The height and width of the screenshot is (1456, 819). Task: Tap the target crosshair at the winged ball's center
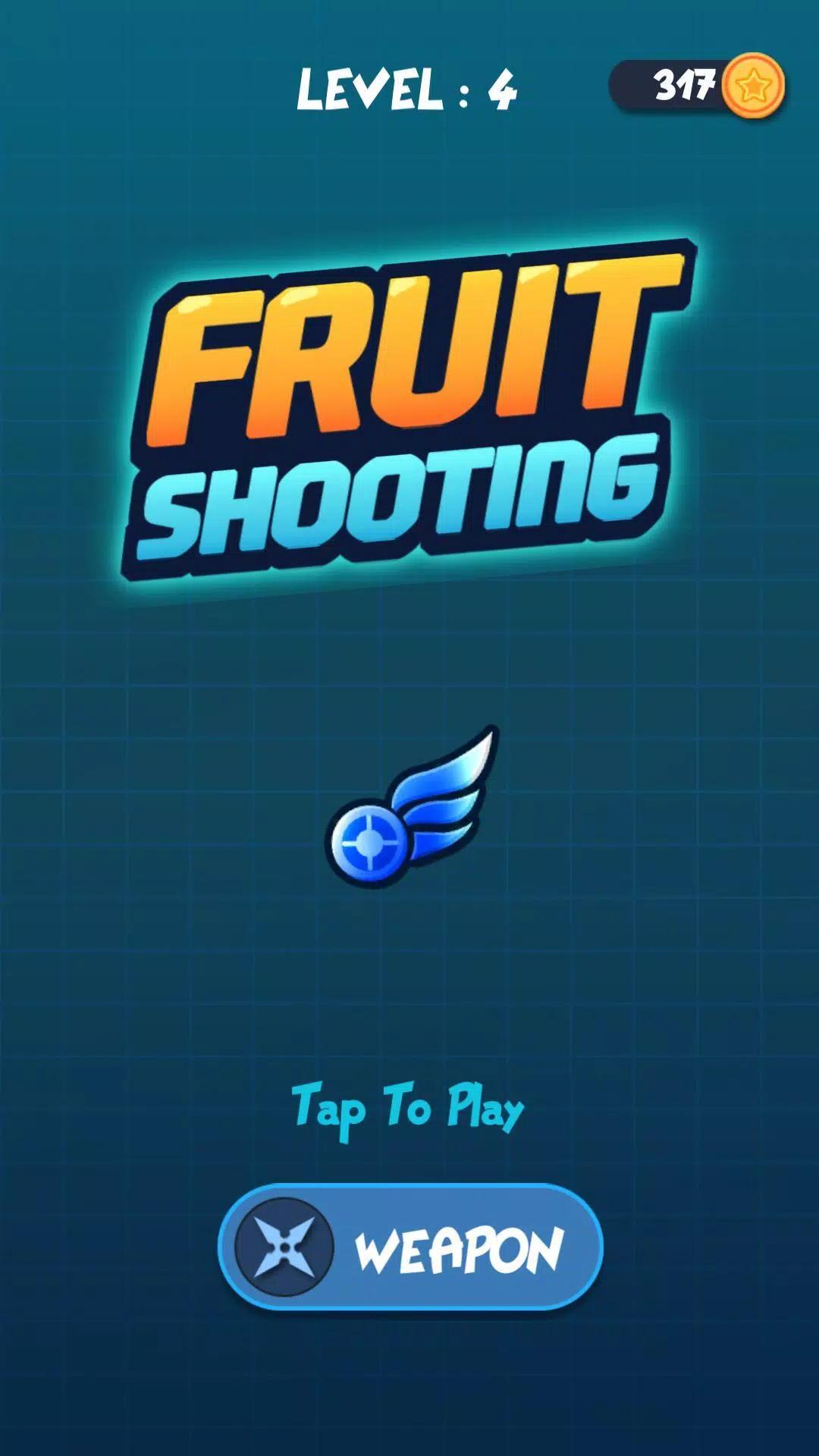tap(369, 842)
